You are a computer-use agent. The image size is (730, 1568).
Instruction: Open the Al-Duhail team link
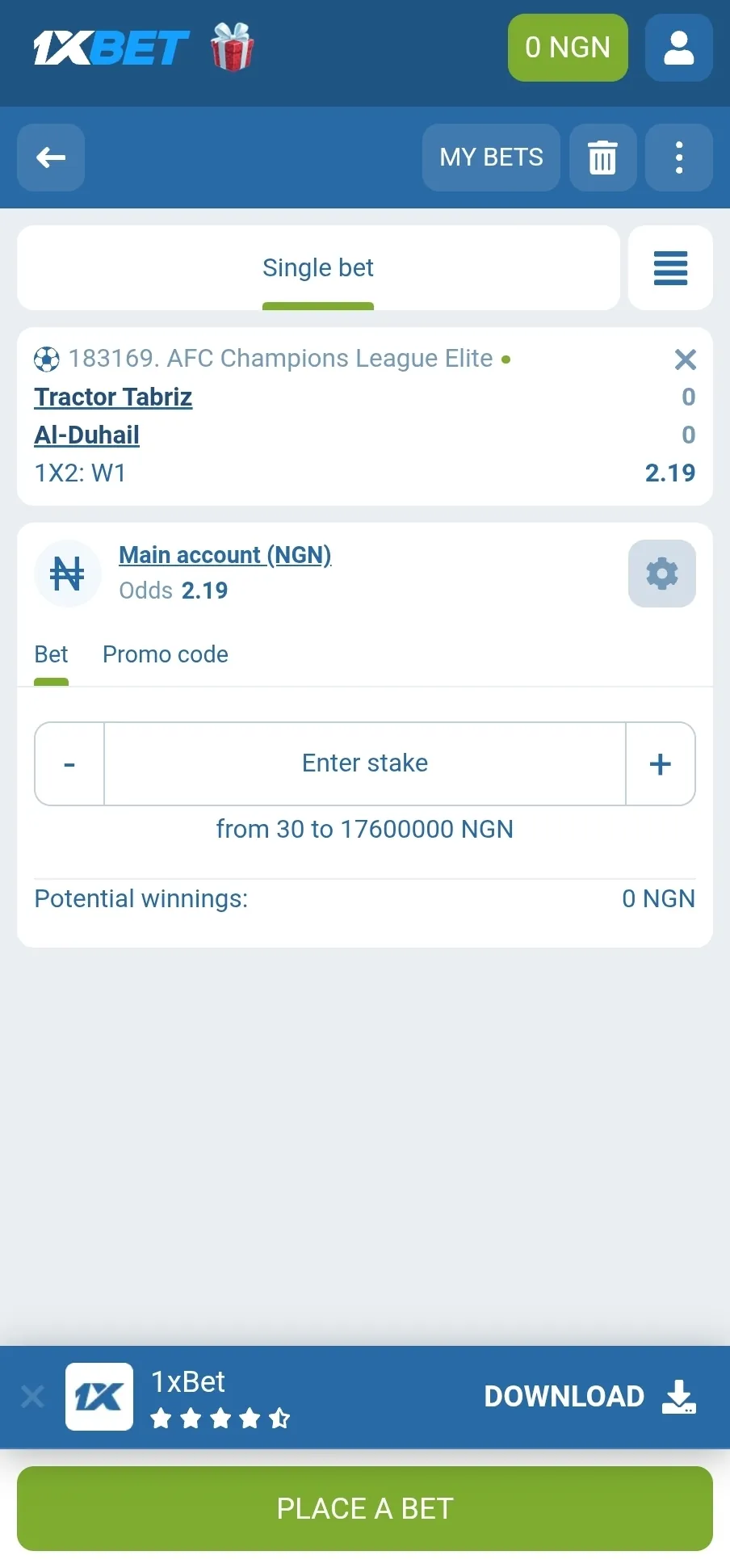coord(86,435)
